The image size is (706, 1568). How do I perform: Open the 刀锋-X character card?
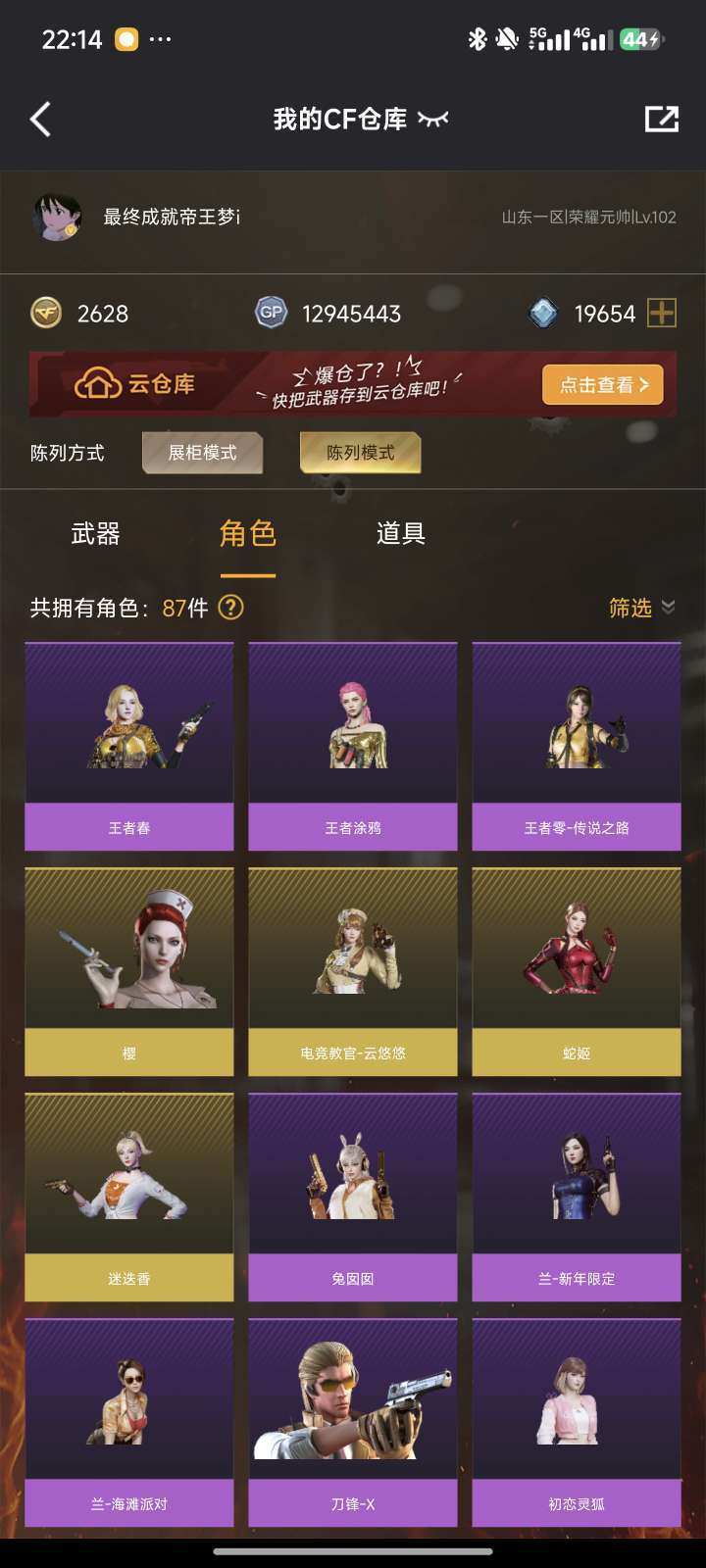(x=353, y=1422)
